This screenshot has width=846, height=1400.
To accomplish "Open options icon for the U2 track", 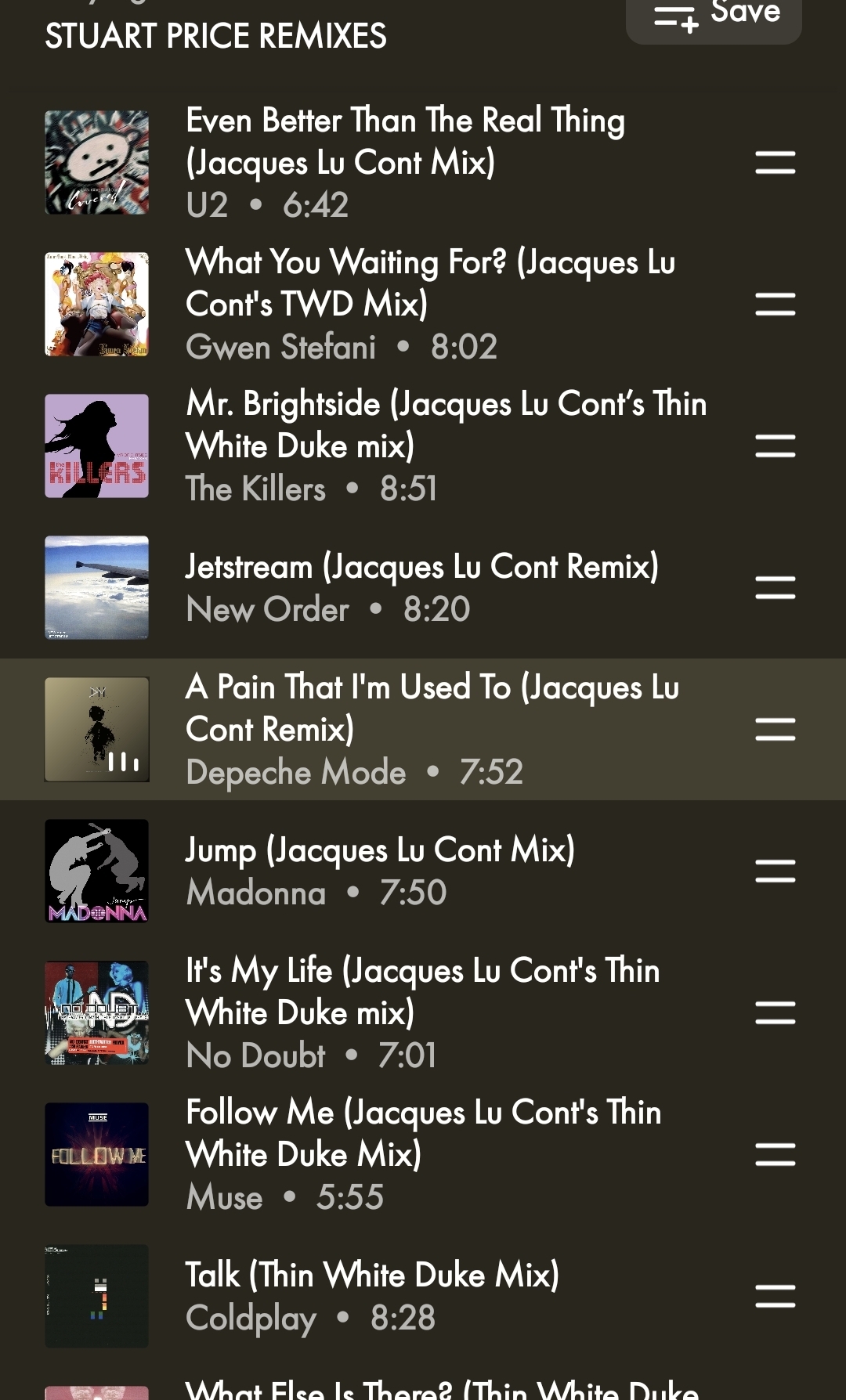I will [x=775, y=162].
